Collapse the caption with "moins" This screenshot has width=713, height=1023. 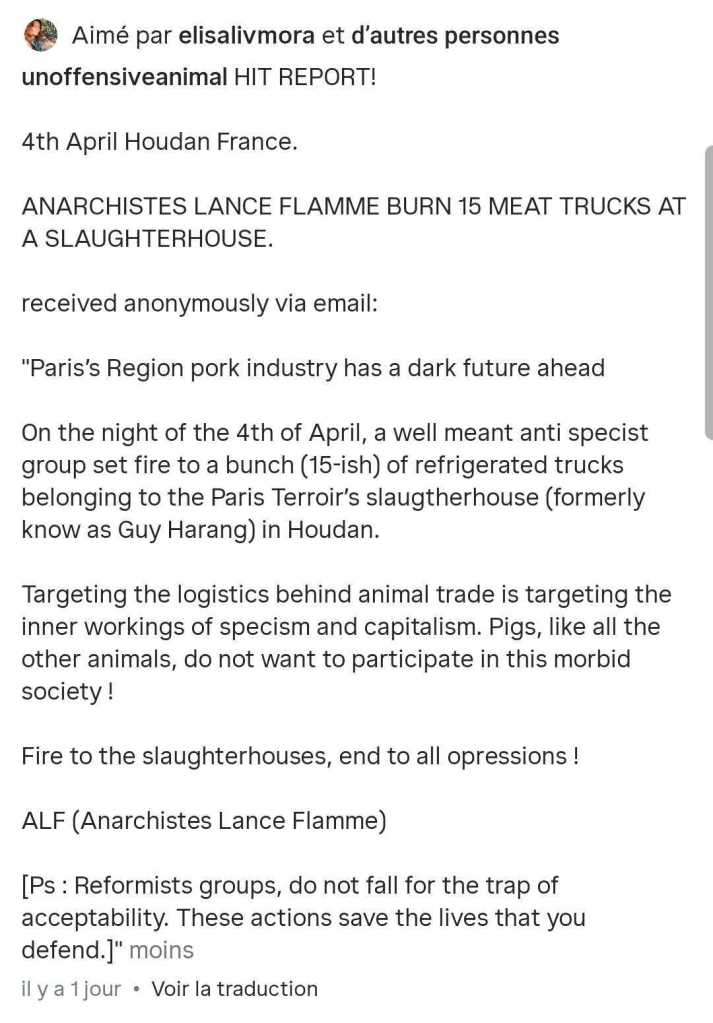(x=161, y=950)
